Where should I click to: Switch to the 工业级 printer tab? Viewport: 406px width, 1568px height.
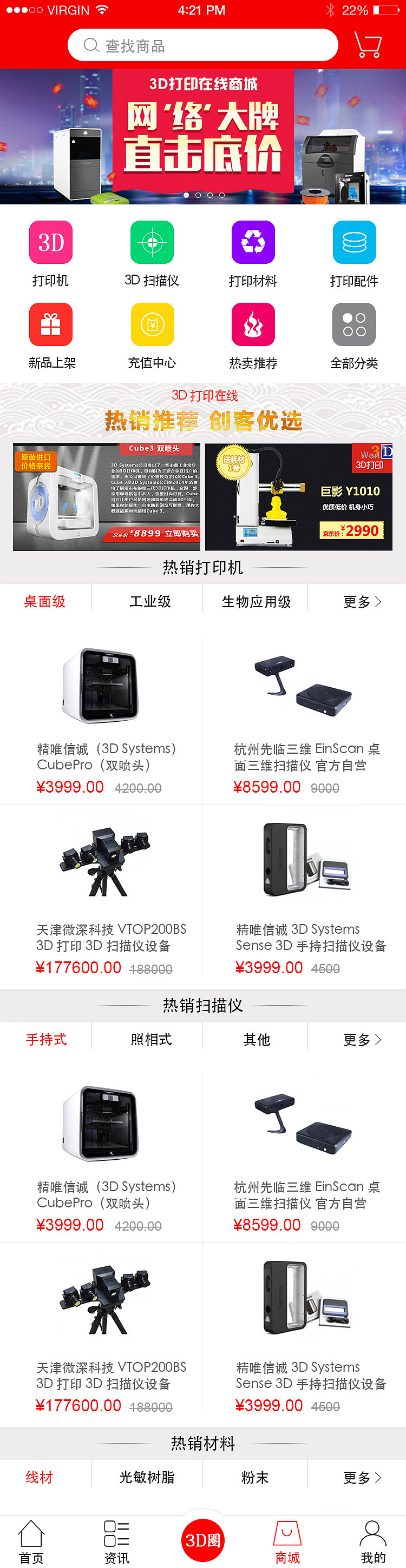pyautogui.click(x=150, y=601)
